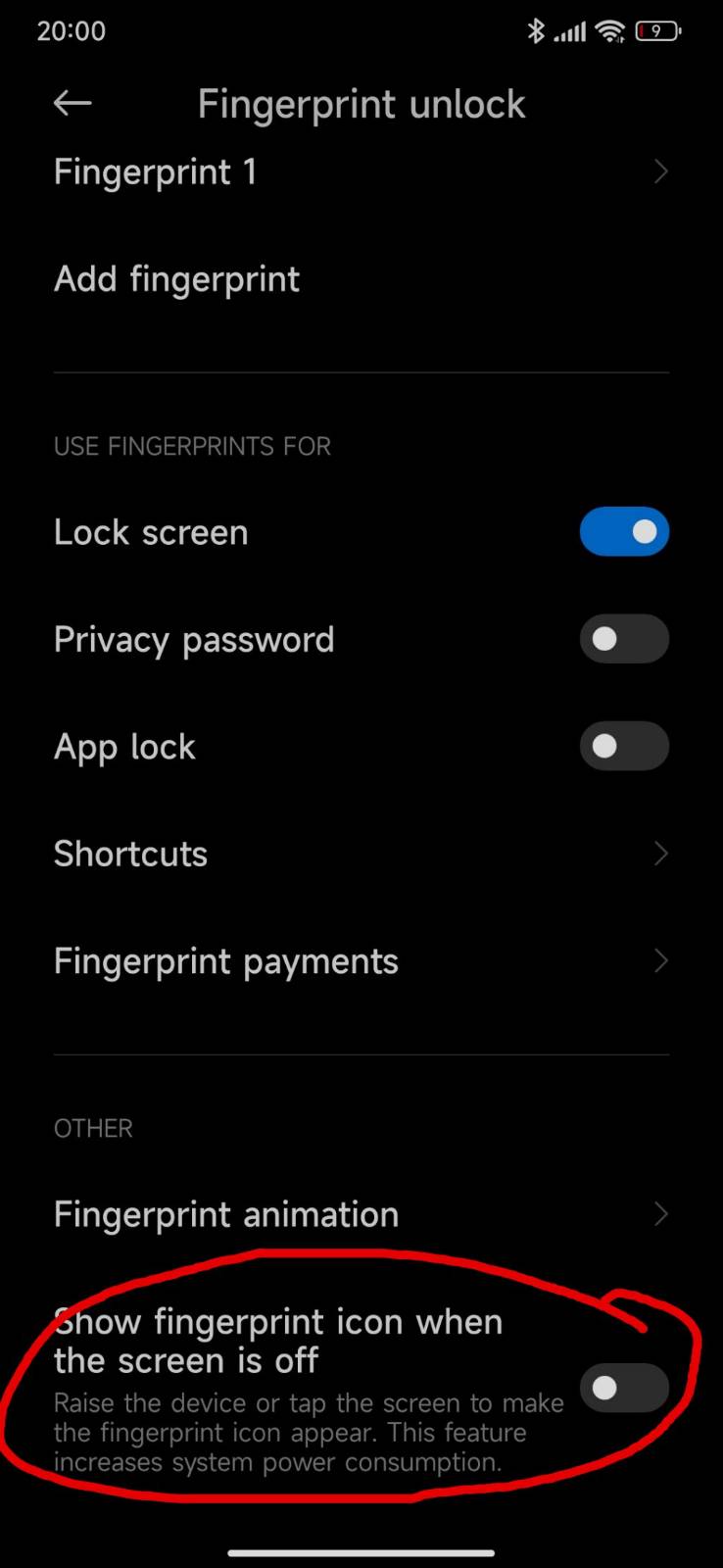Open Fingerprint payments
The height and width of the screenshot is (1568, 723).
[x=361, y=961]
